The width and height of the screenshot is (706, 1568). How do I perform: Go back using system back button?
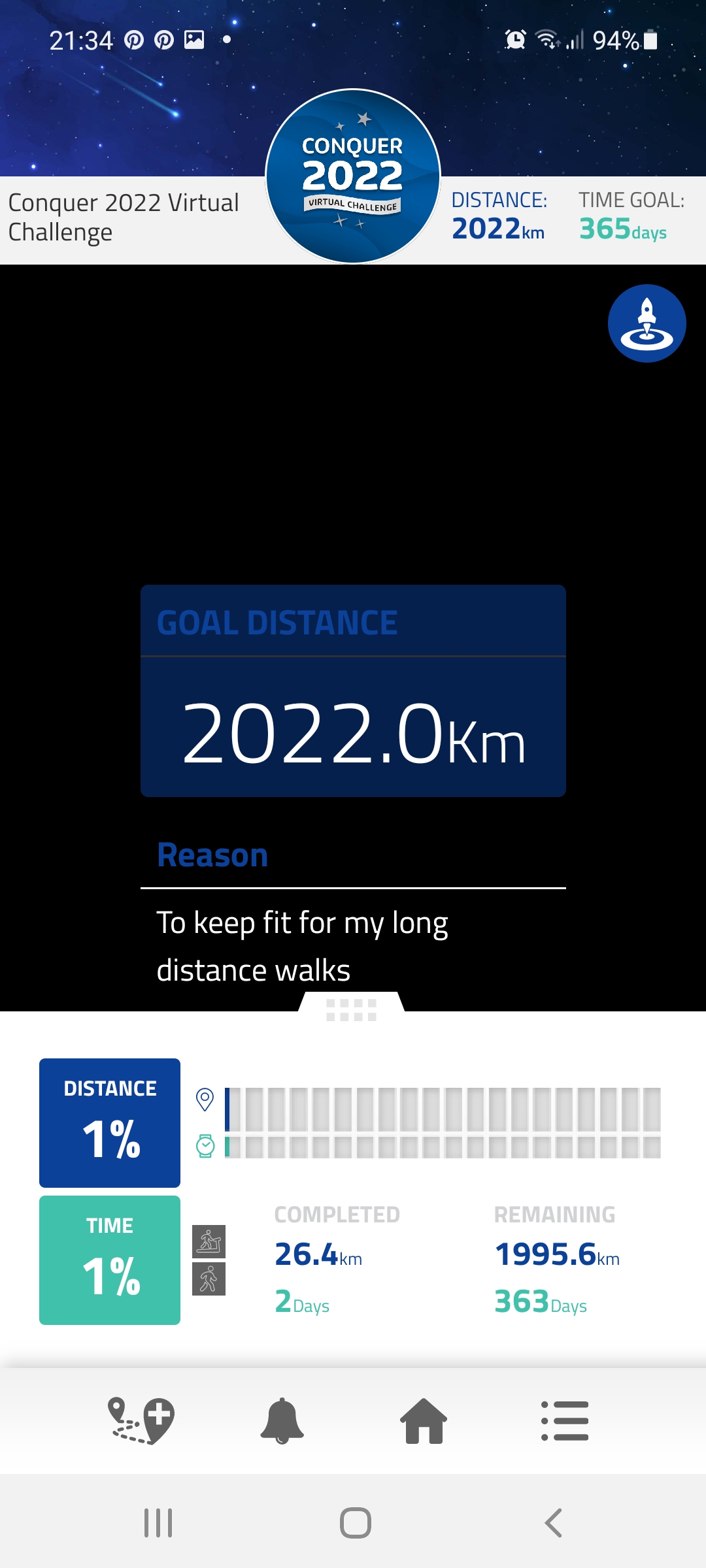[553, 1523]
